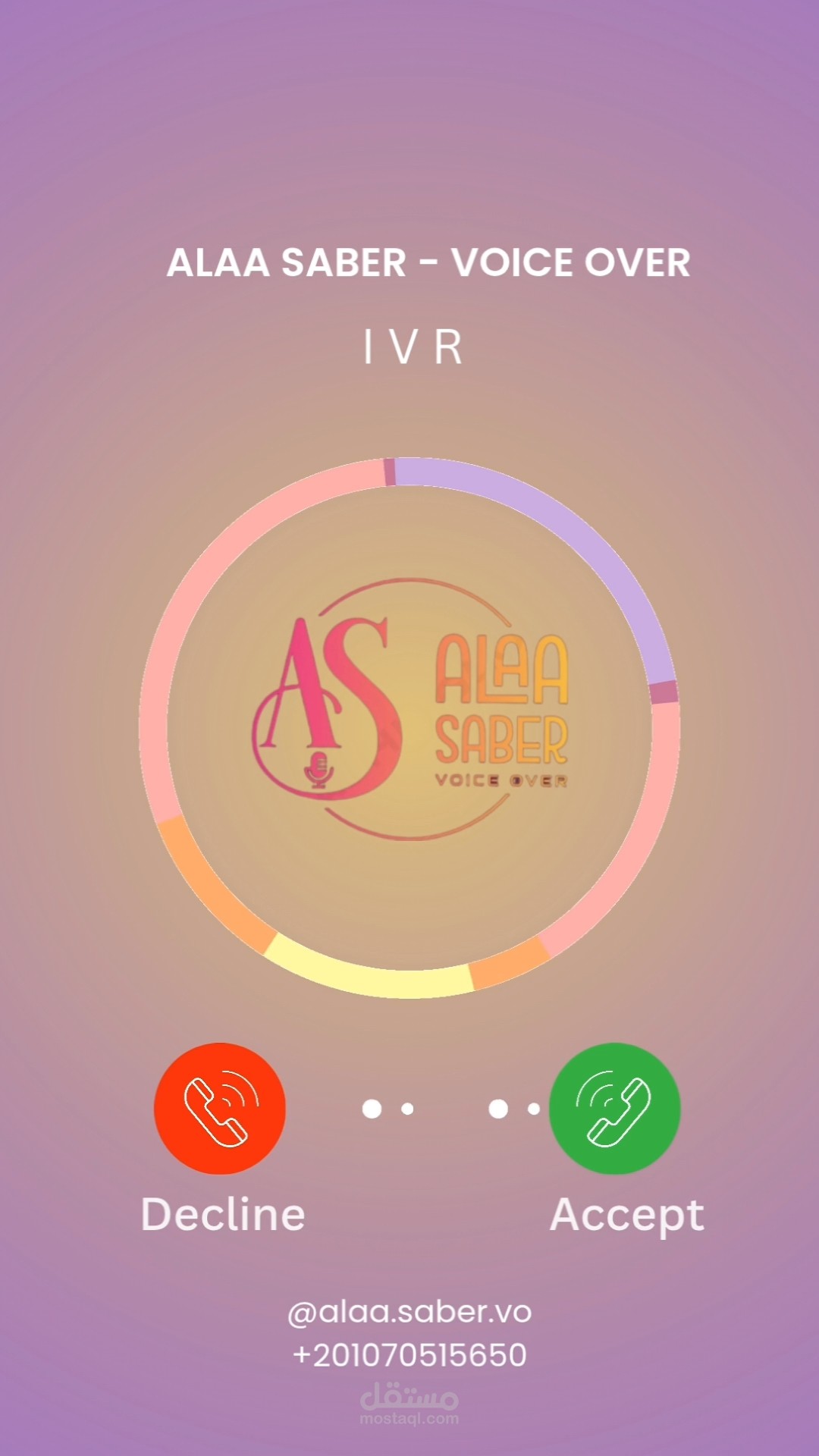The height and width of the screenshot is (1456, 819).
Task: Tap the Accept text label
Action: click(628, 1215)
